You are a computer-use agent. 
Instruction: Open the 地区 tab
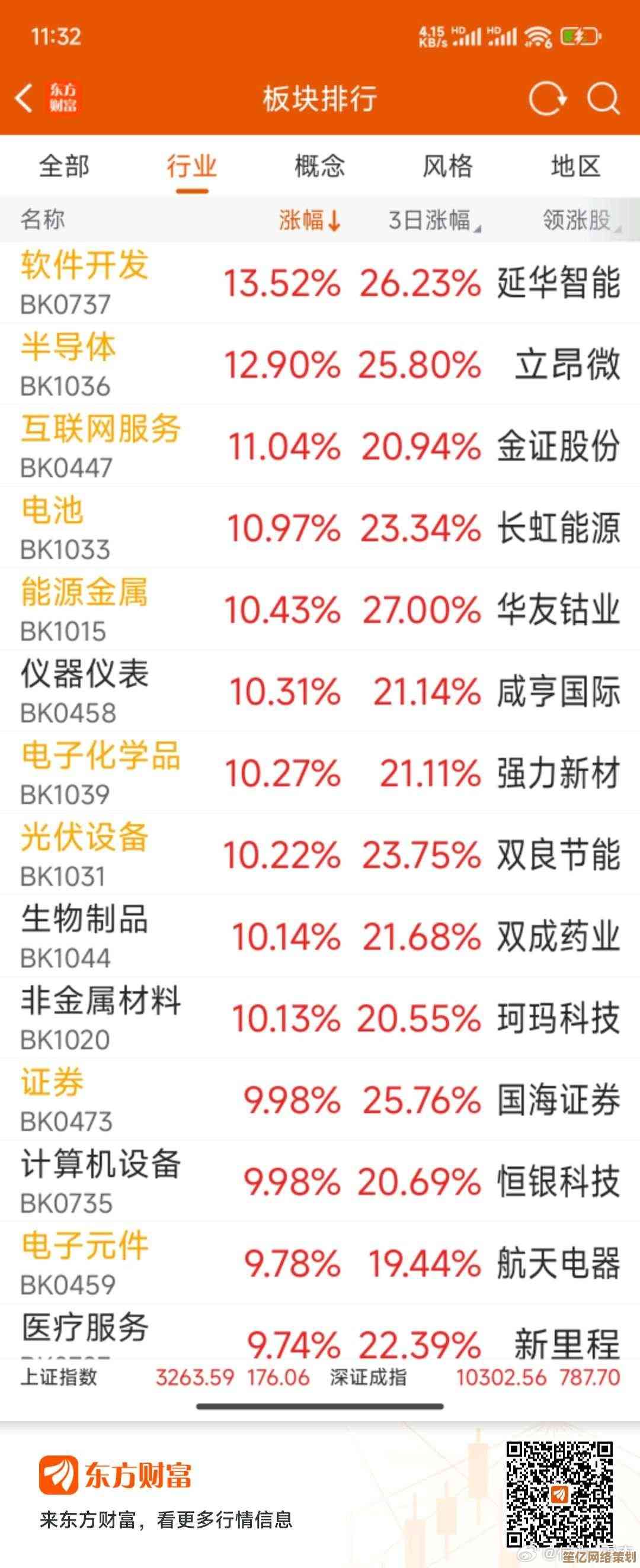575,166
